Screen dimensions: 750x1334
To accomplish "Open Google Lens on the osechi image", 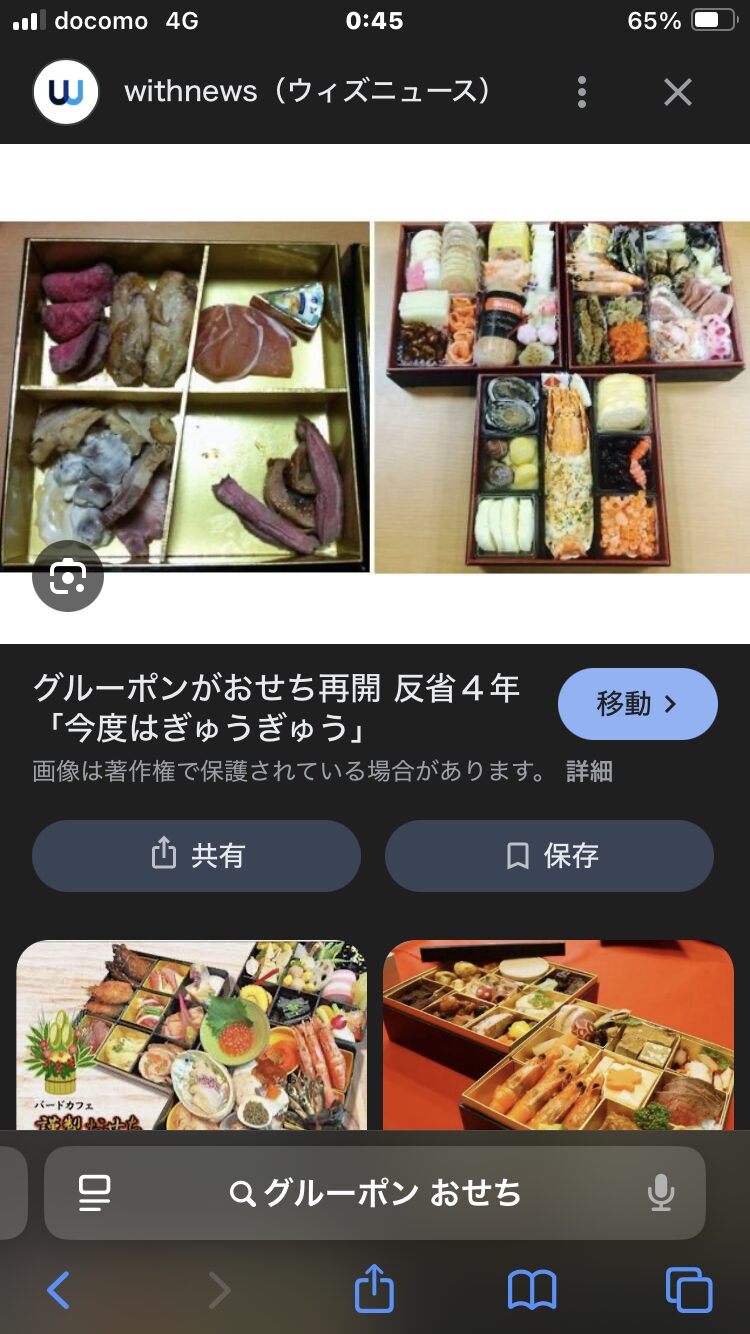I will [66, 576].
